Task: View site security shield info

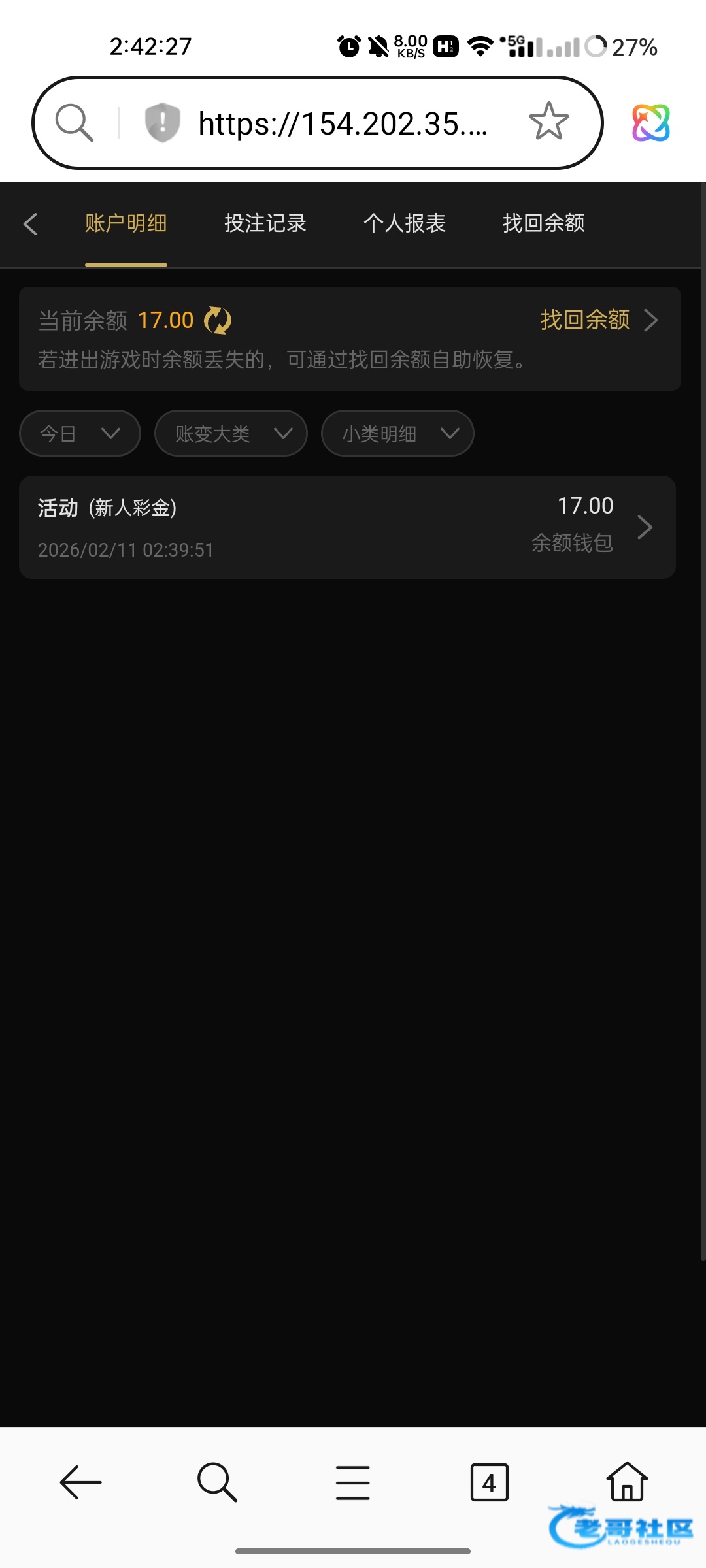Action: pos(162,122)
